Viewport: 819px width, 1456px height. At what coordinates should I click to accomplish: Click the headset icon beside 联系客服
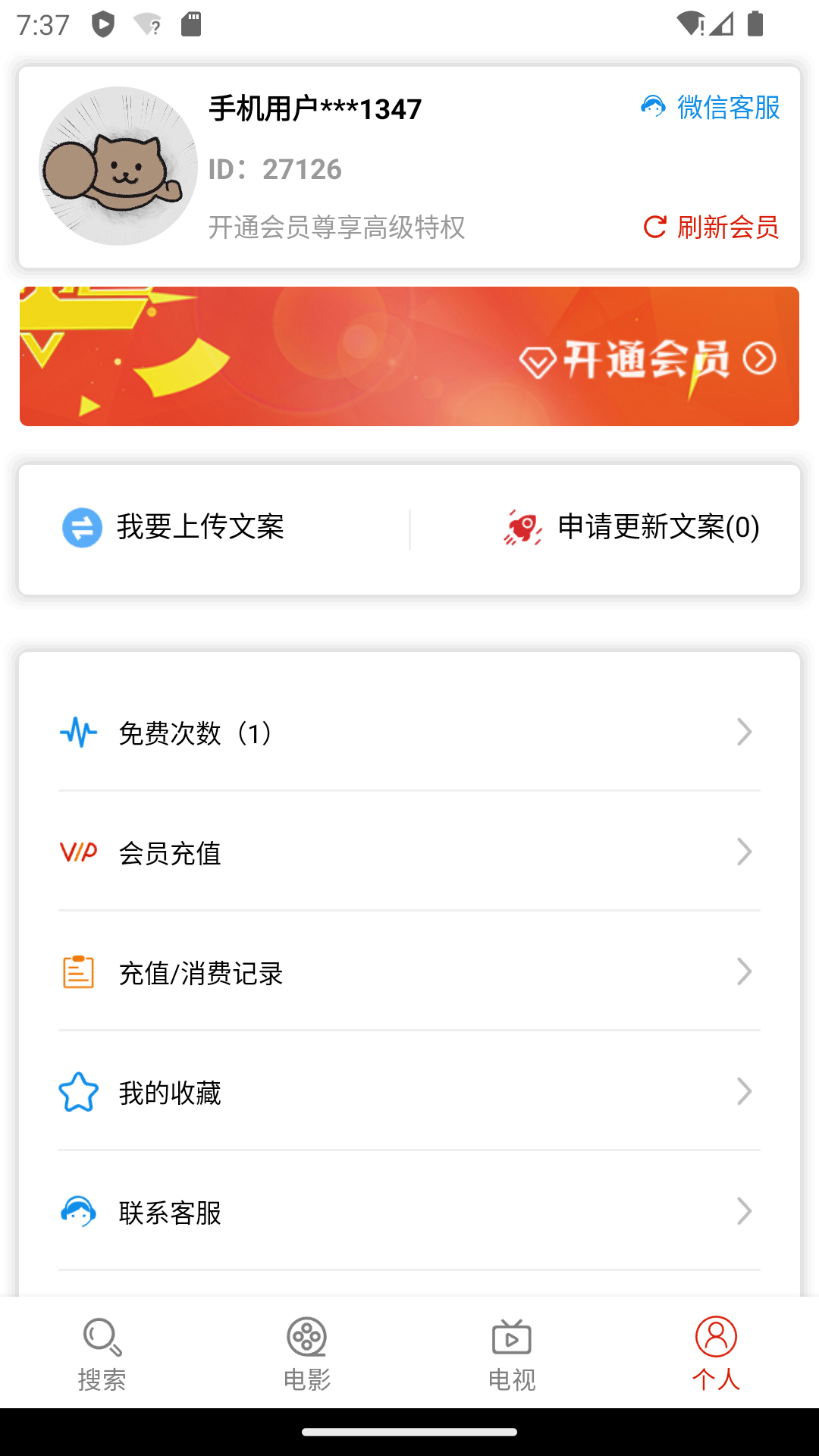pos(78,1212)
